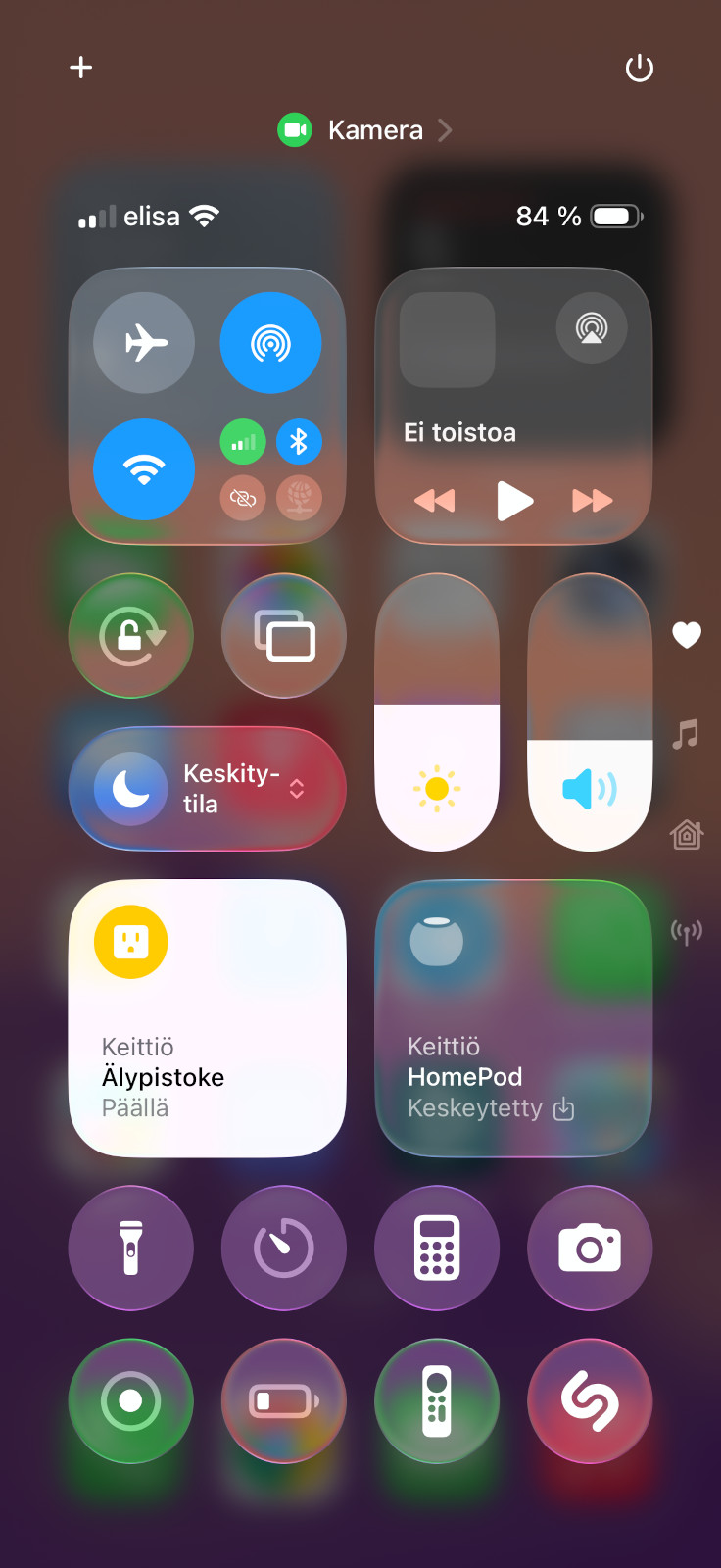The image size is (721, 1568).
Task: Tap the plus icon to add controls
Action: click(x=81, y=68)
